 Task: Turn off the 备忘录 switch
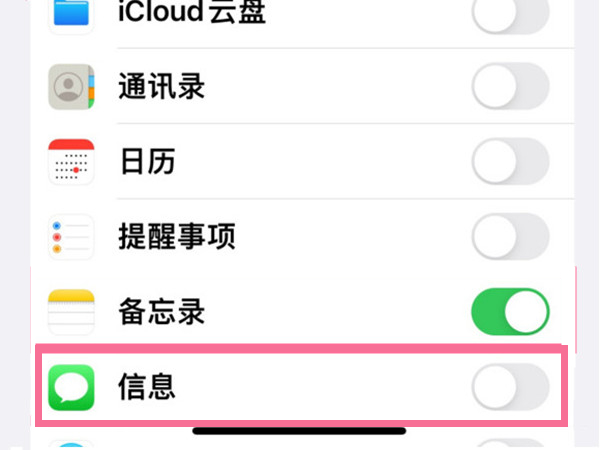coord(510,312)
